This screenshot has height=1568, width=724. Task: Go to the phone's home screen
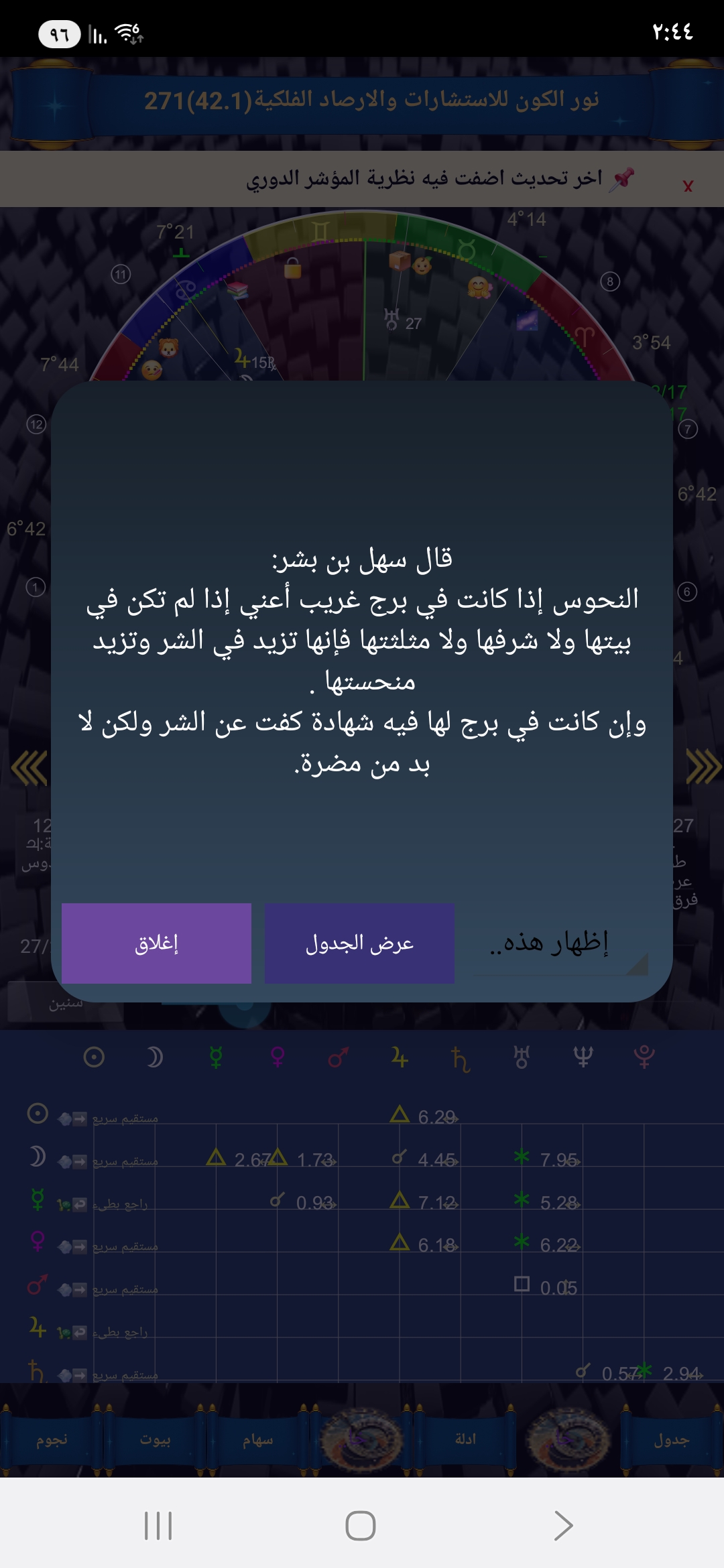pyautogui.click(x=361, y=1526)
